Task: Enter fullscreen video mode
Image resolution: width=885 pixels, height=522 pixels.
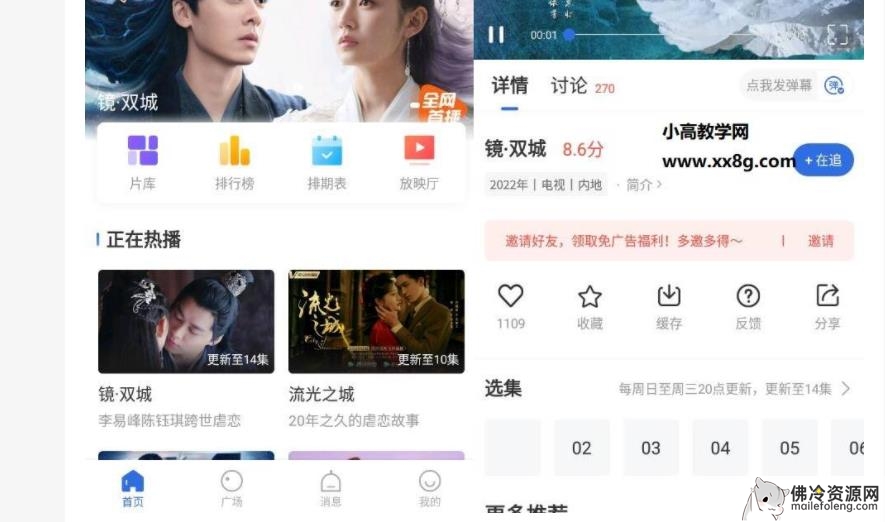Action: click(838, 35)
